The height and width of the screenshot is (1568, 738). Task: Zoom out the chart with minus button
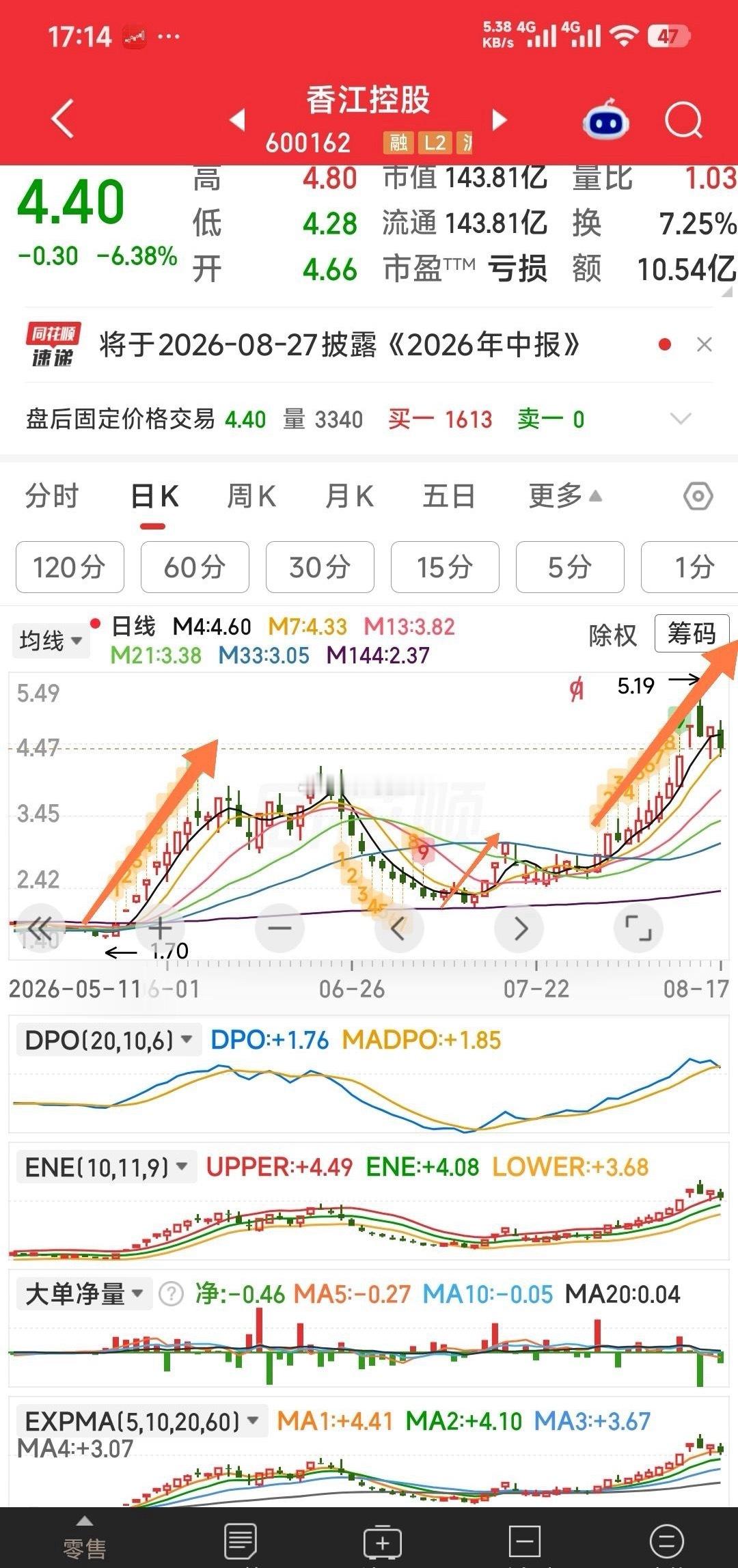pos(279,928)
